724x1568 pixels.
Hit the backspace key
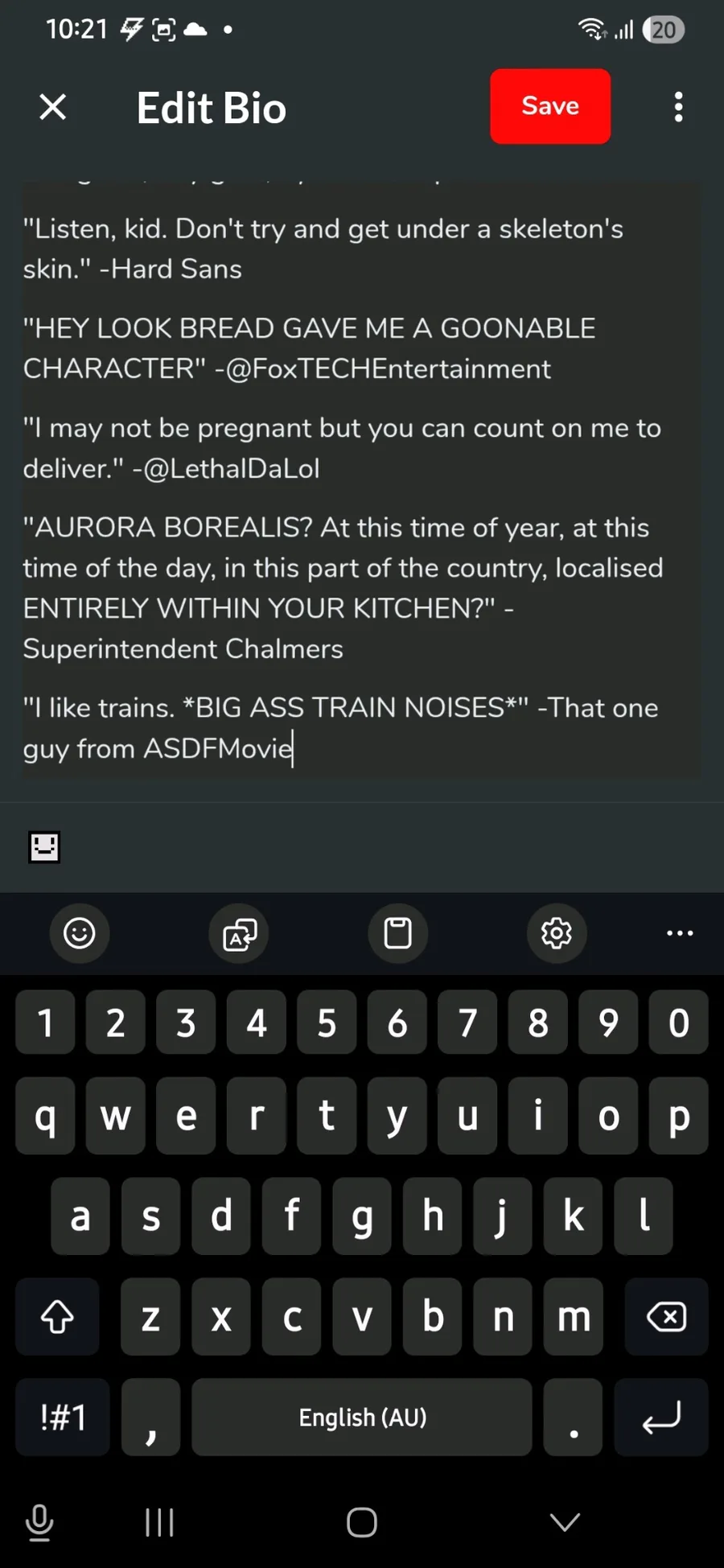(x=666, y=1317)
